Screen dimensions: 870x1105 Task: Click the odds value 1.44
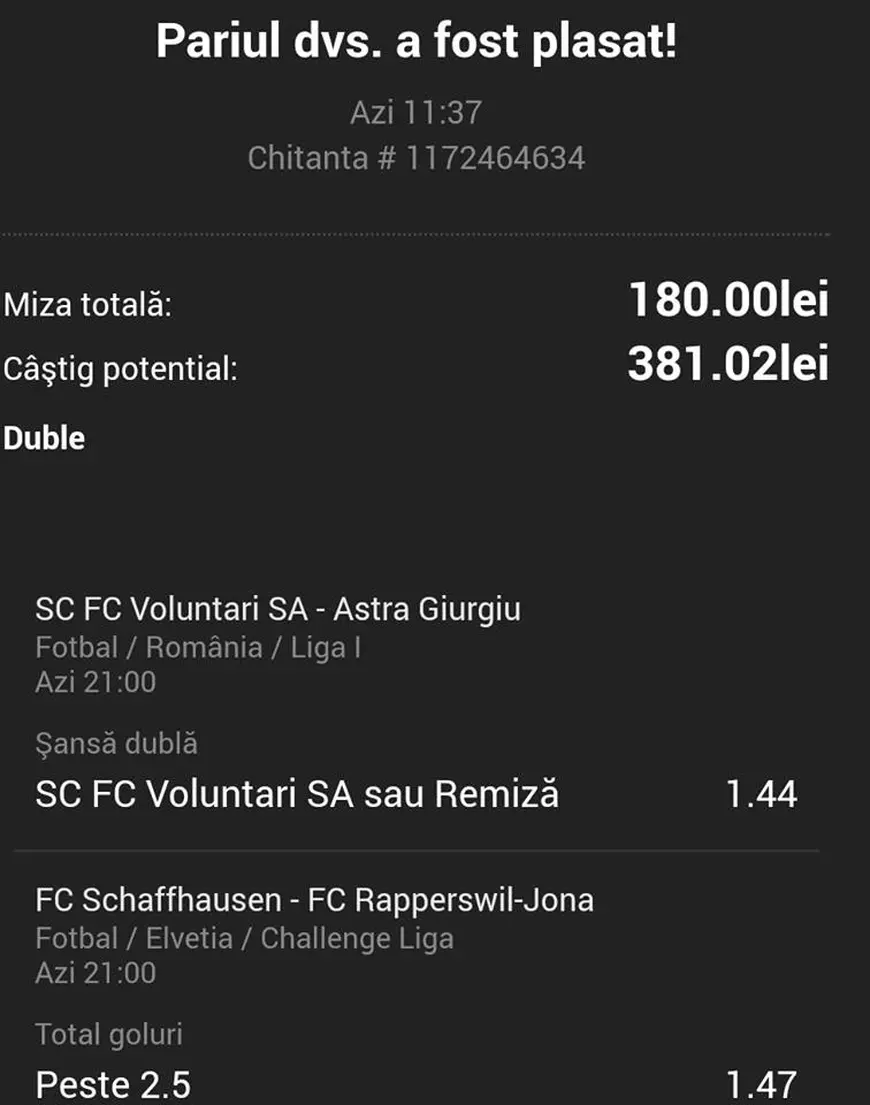(762, 794)
